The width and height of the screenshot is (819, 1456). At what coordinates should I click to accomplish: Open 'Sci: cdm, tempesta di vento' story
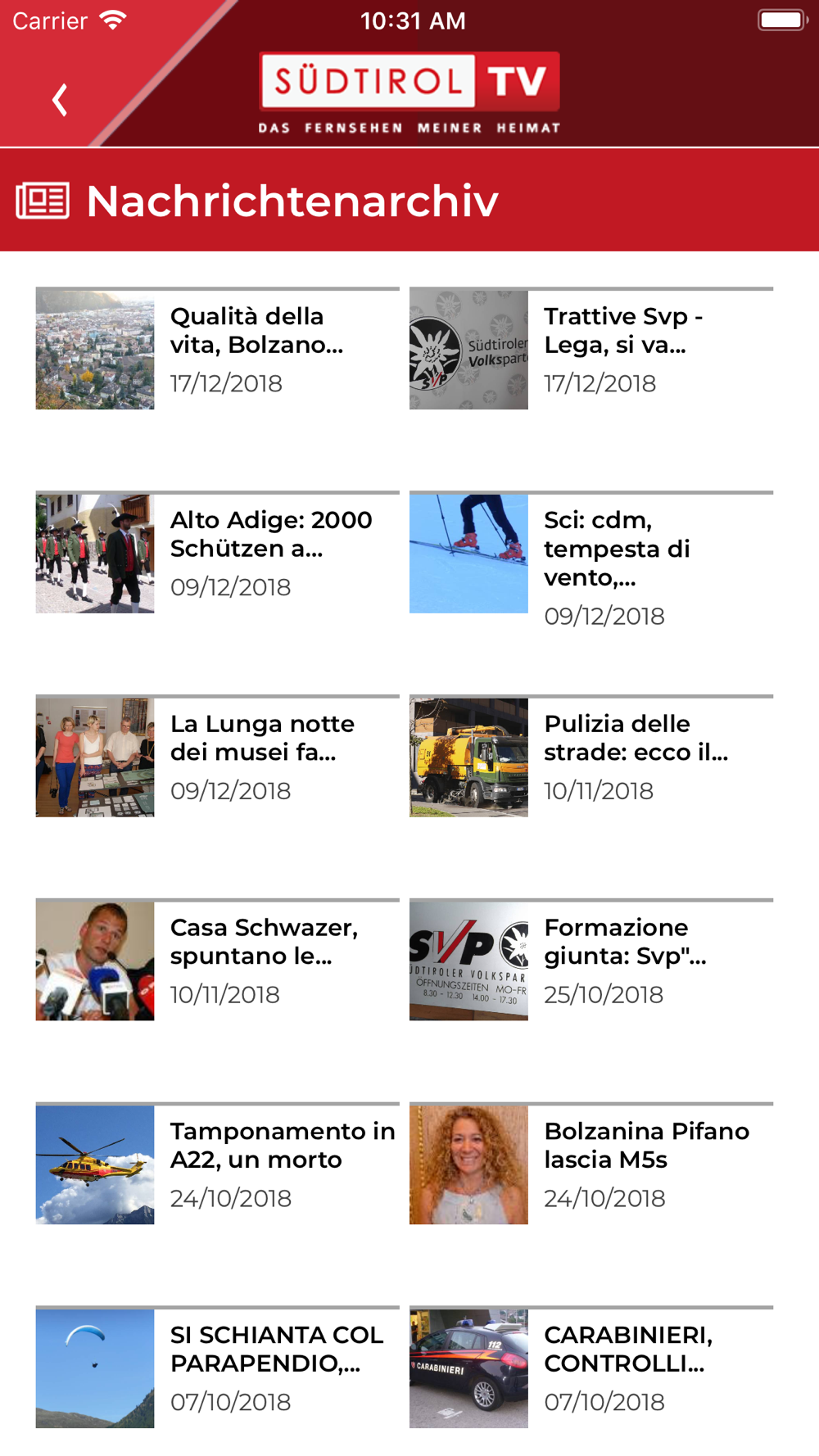coord(591,561)
